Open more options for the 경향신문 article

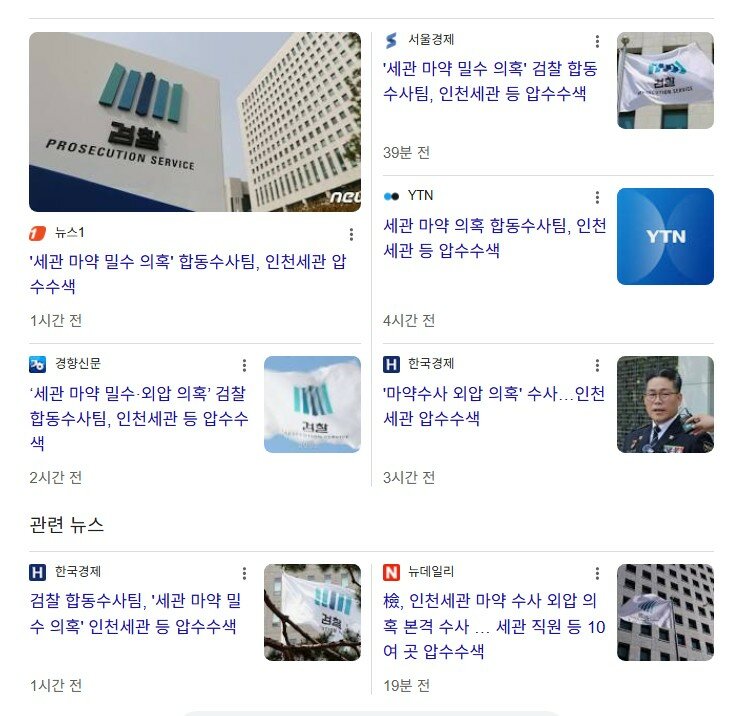(x=244, y=365)
